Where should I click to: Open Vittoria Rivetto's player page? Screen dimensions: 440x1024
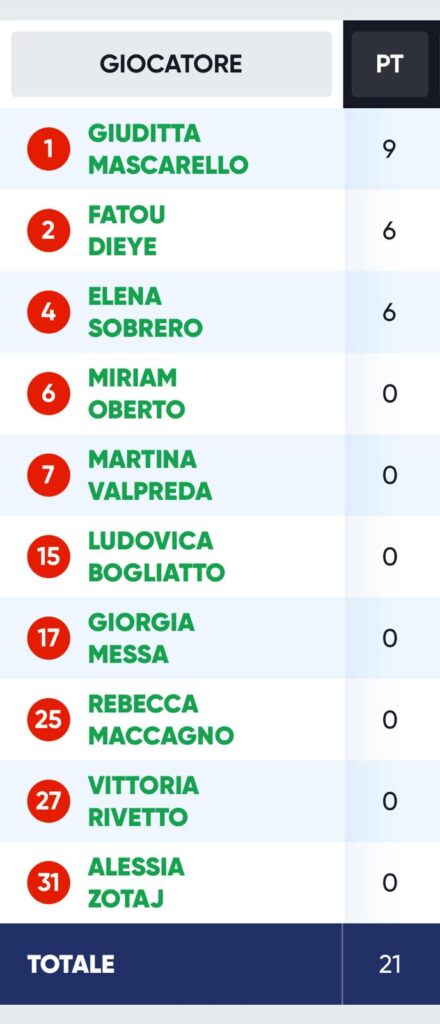point(143,801)
